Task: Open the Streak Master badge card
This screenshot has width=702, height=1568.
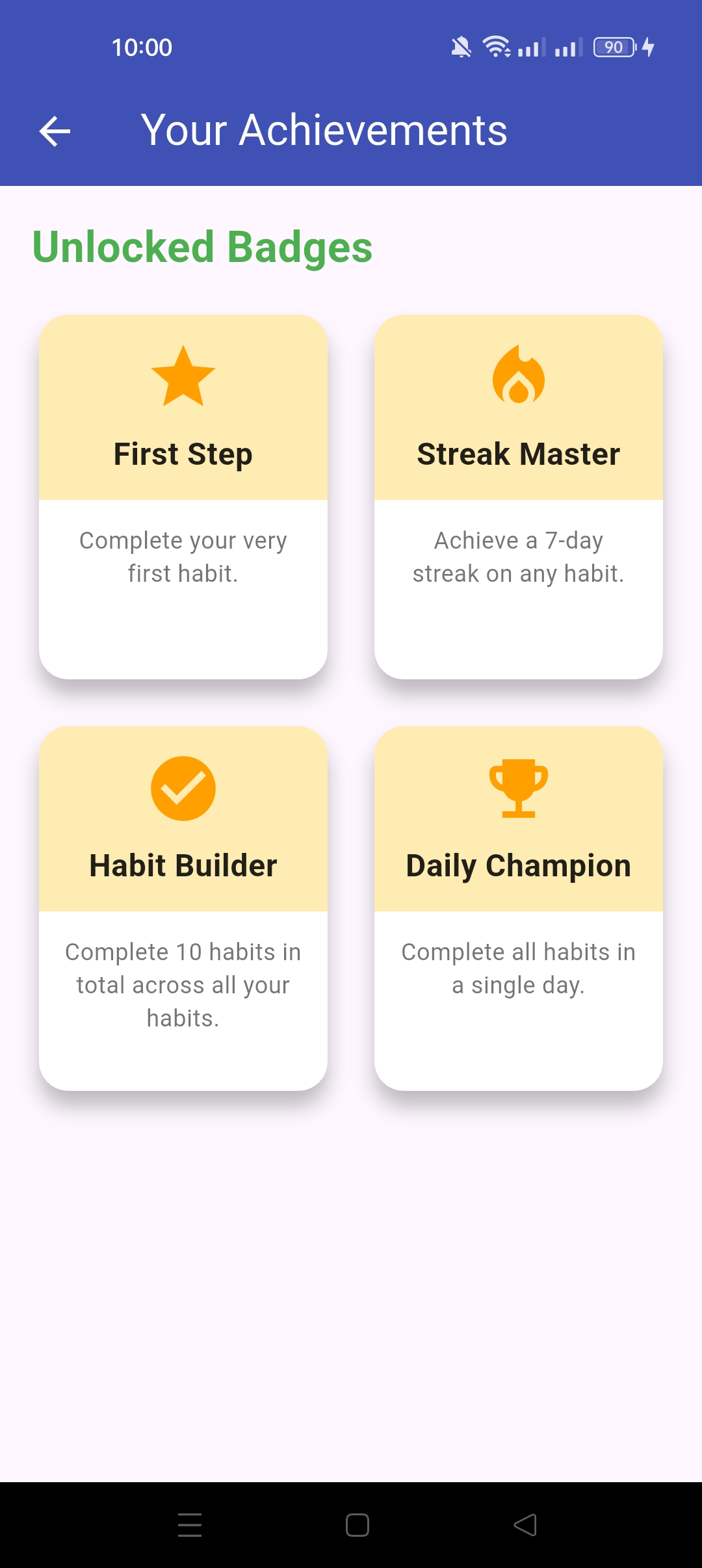Action: [x=518, y=497]
